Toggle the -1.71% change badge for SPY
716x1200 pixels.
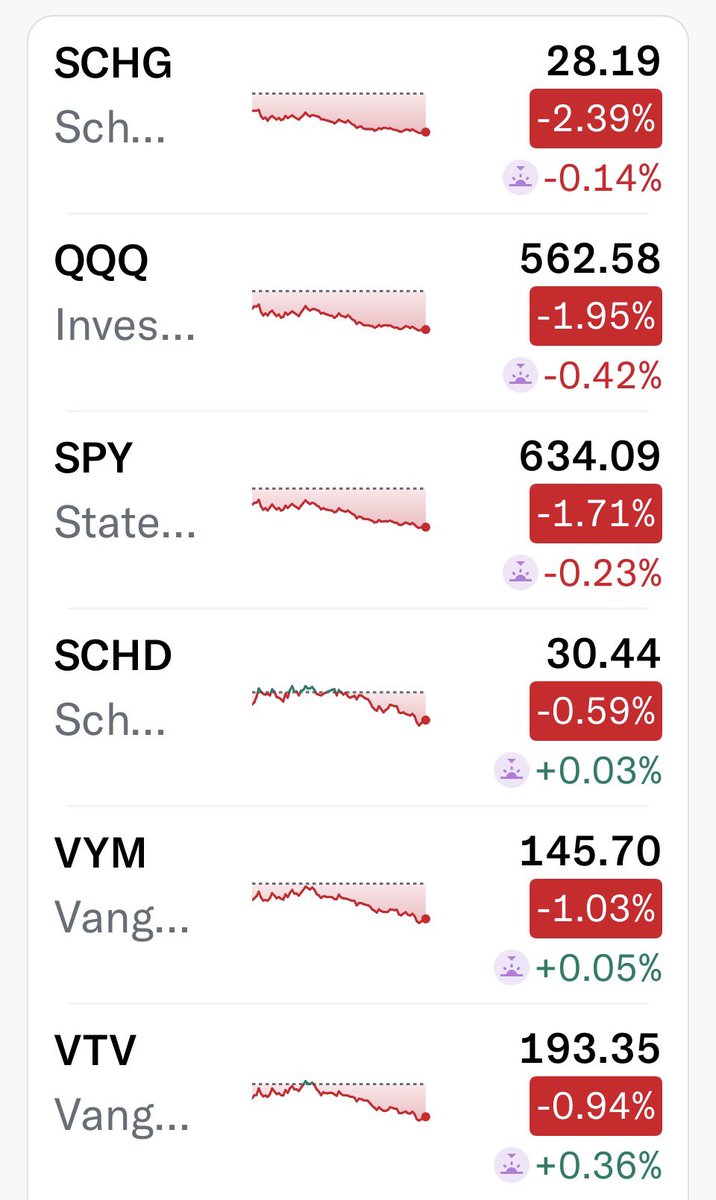(x=596, y=514)
